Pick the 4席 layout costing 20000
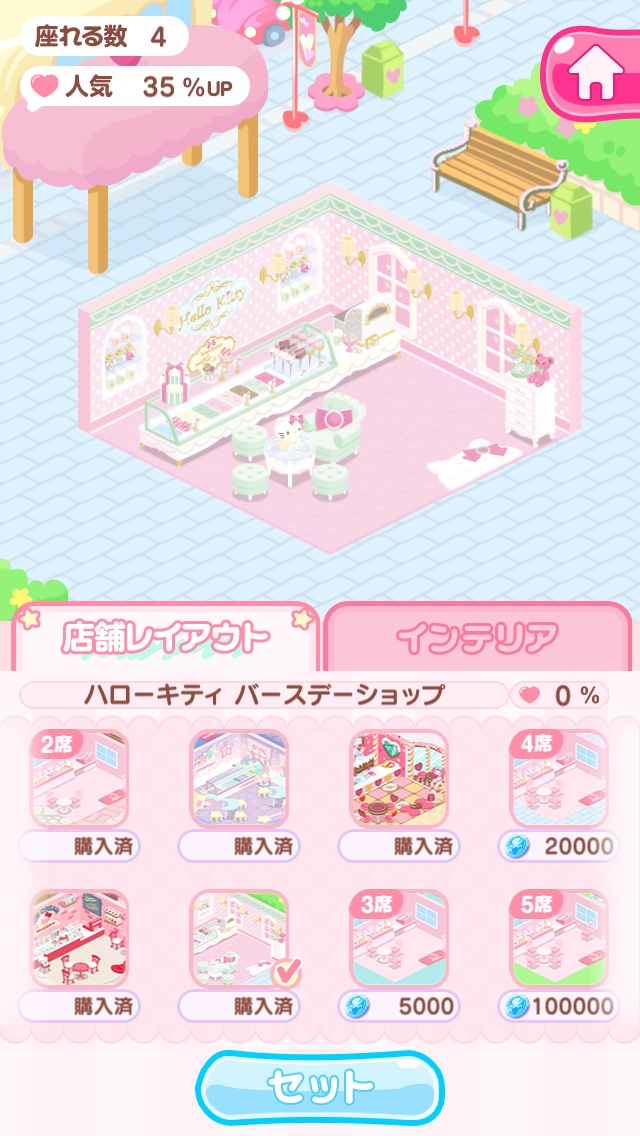Image resolution: width=640 pixels, height=1136 pixels. [x=559, y=779]
